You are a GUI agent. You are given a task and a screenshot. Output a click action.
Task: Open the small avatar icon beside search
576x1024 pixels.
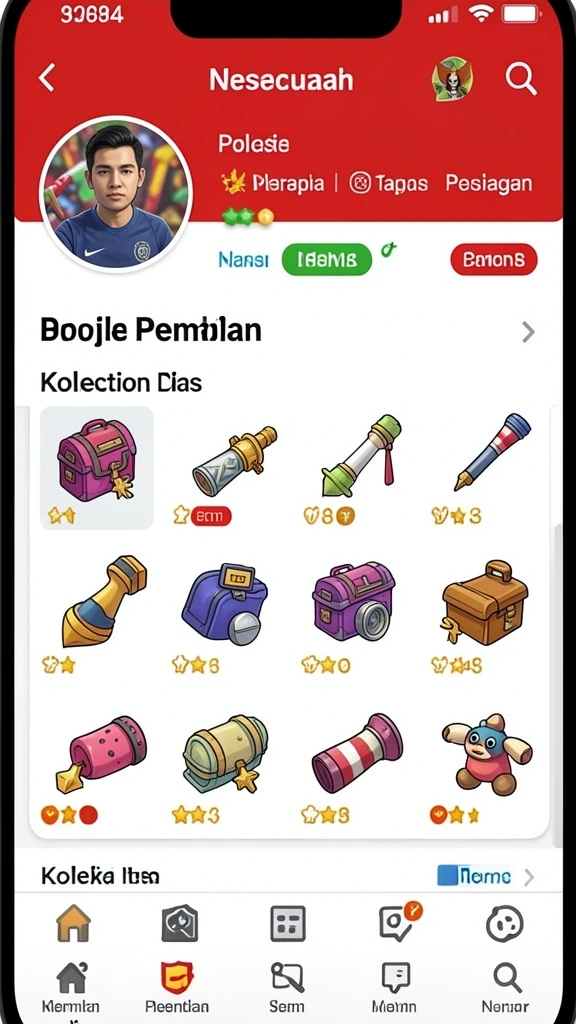453,79
